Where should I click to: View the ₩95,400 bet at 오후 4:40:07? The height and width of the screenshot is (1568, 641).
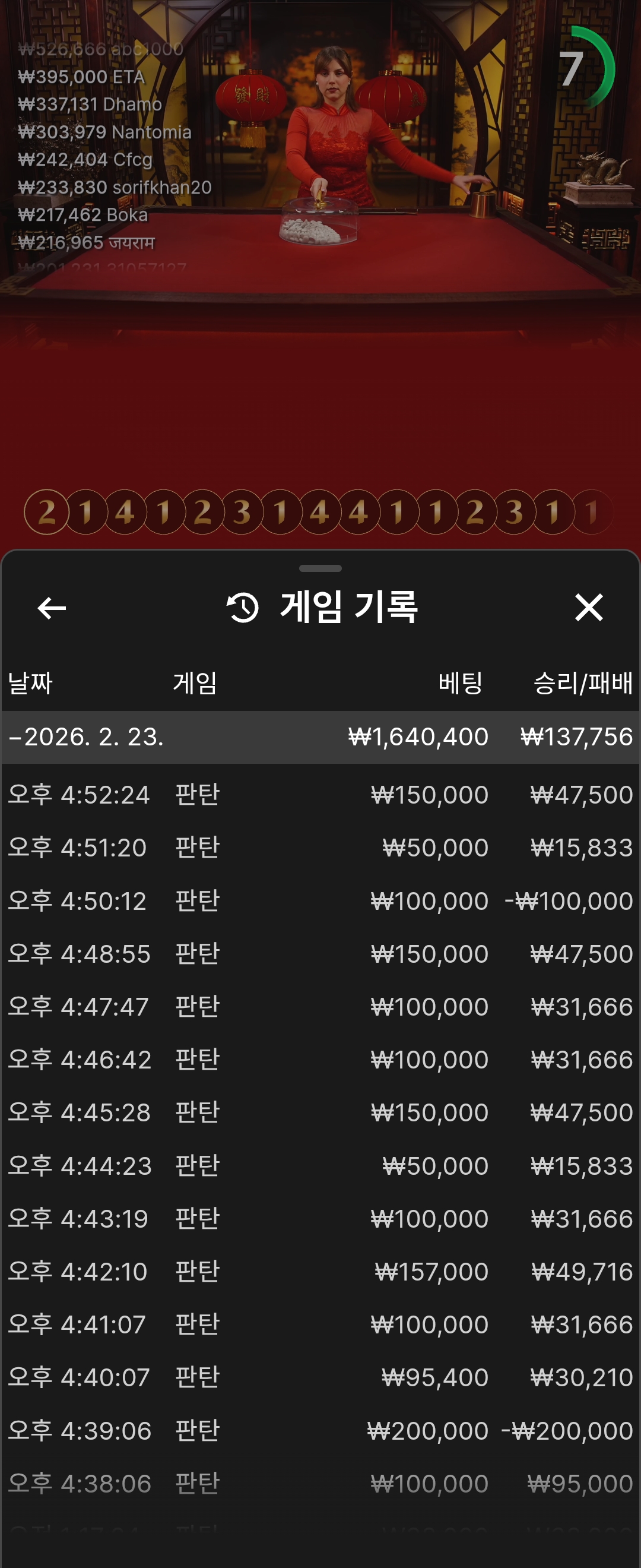click(x=320, y=1377)
